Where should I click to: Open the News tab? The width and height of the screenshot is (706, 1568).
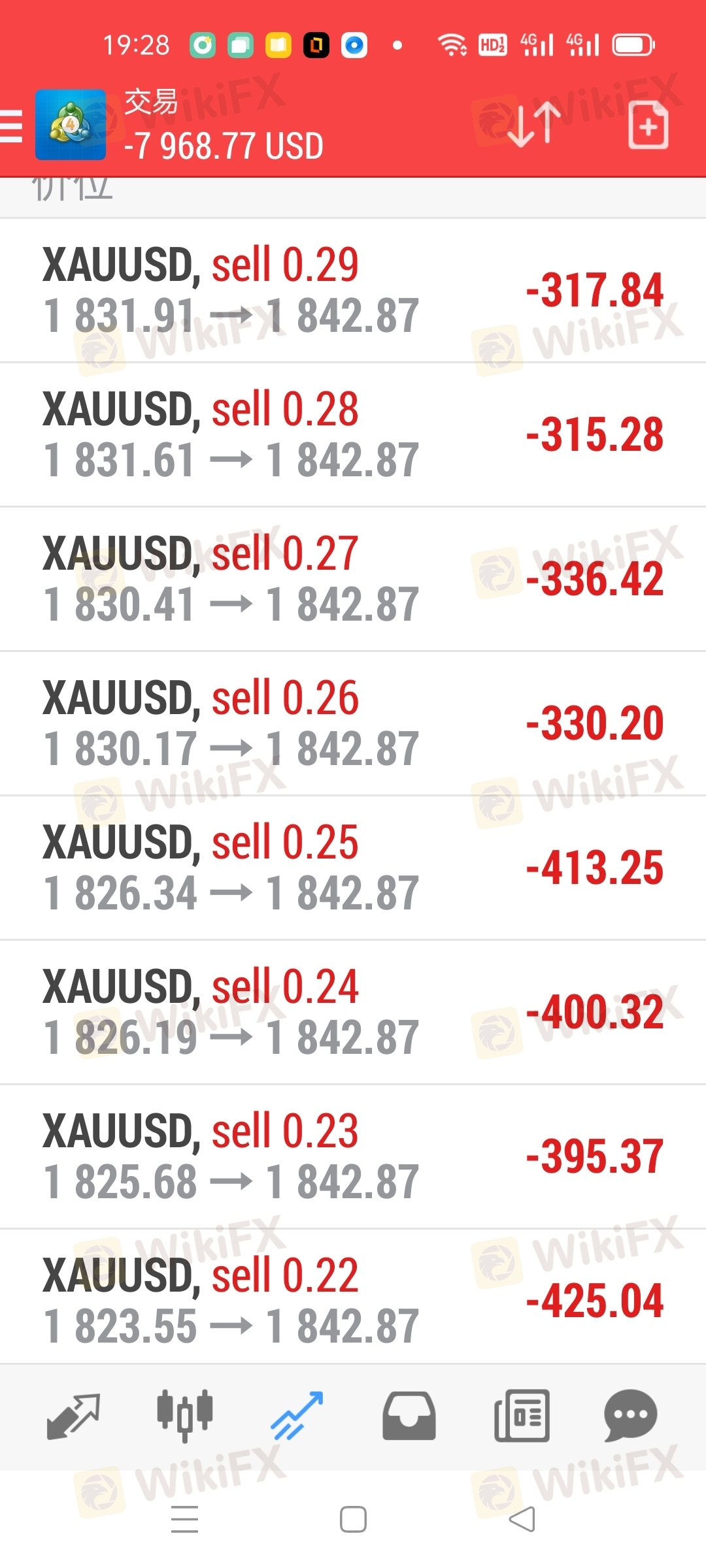[x=522, y=1416]
